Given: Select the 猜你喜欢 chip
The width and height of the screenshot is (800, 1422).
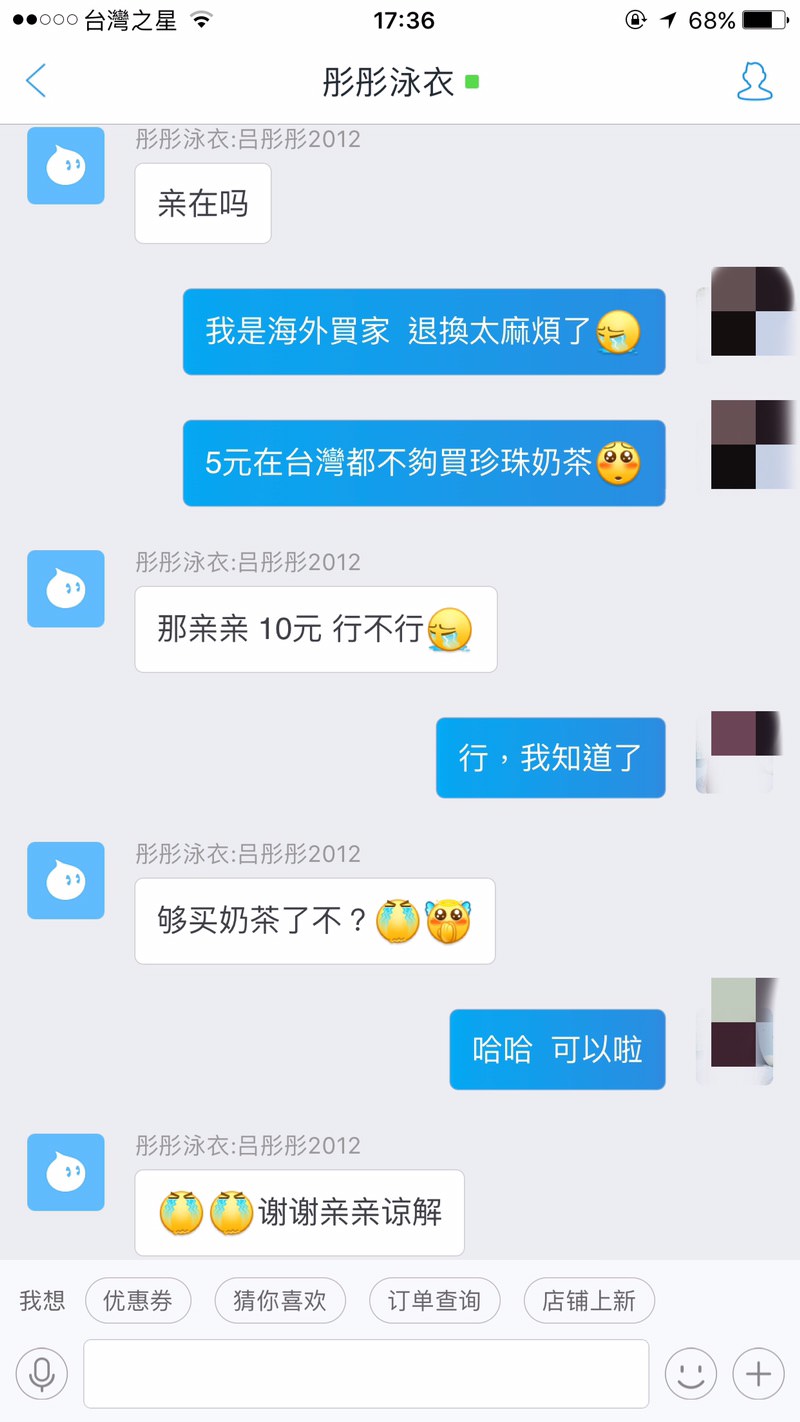Looking at the screenshot, I should pos(280,1301).
